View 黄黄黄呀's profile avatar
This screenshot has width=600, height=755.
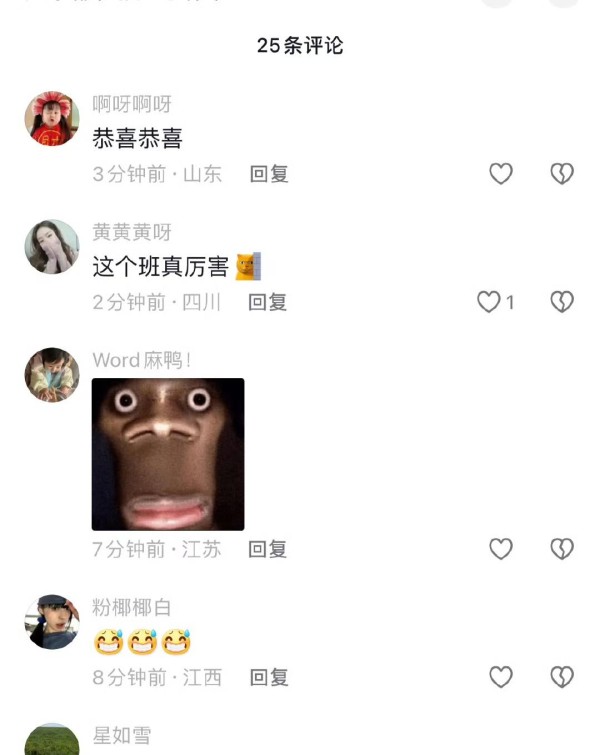[x=52, y=247]
